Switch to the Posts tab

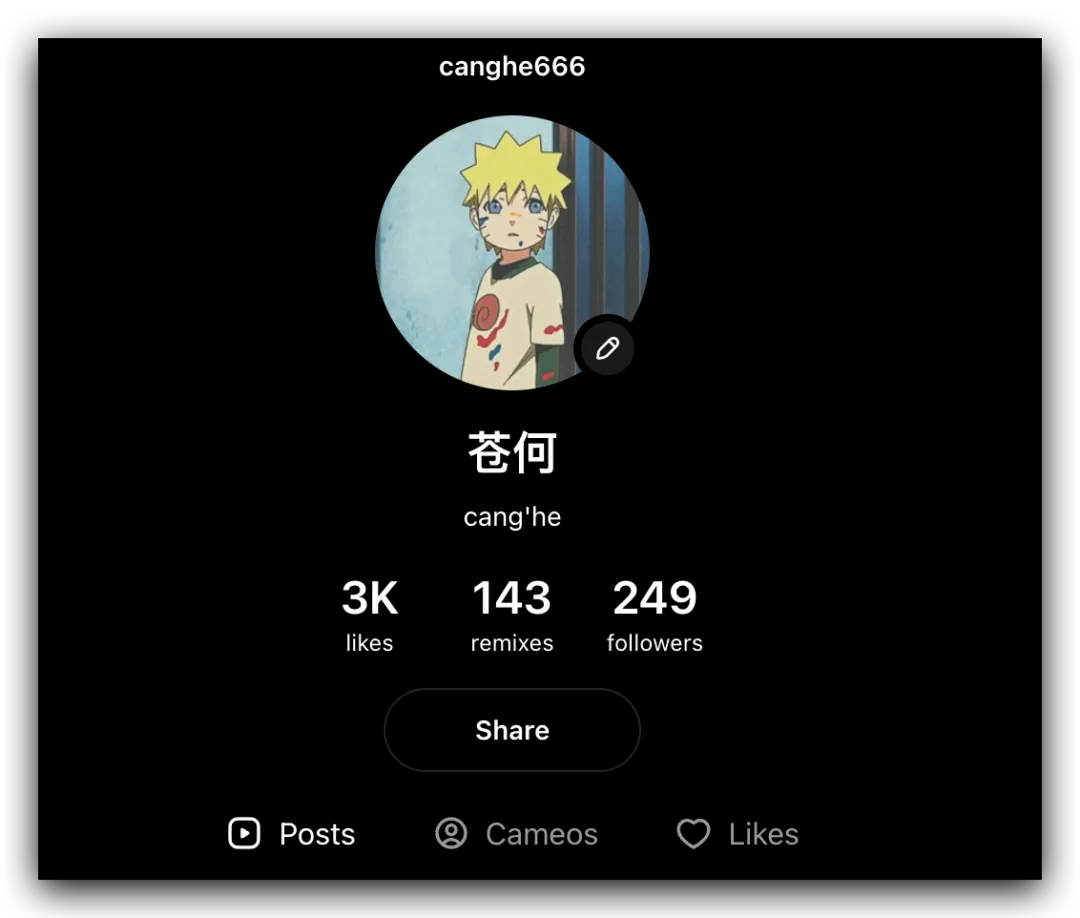[292, 834]
